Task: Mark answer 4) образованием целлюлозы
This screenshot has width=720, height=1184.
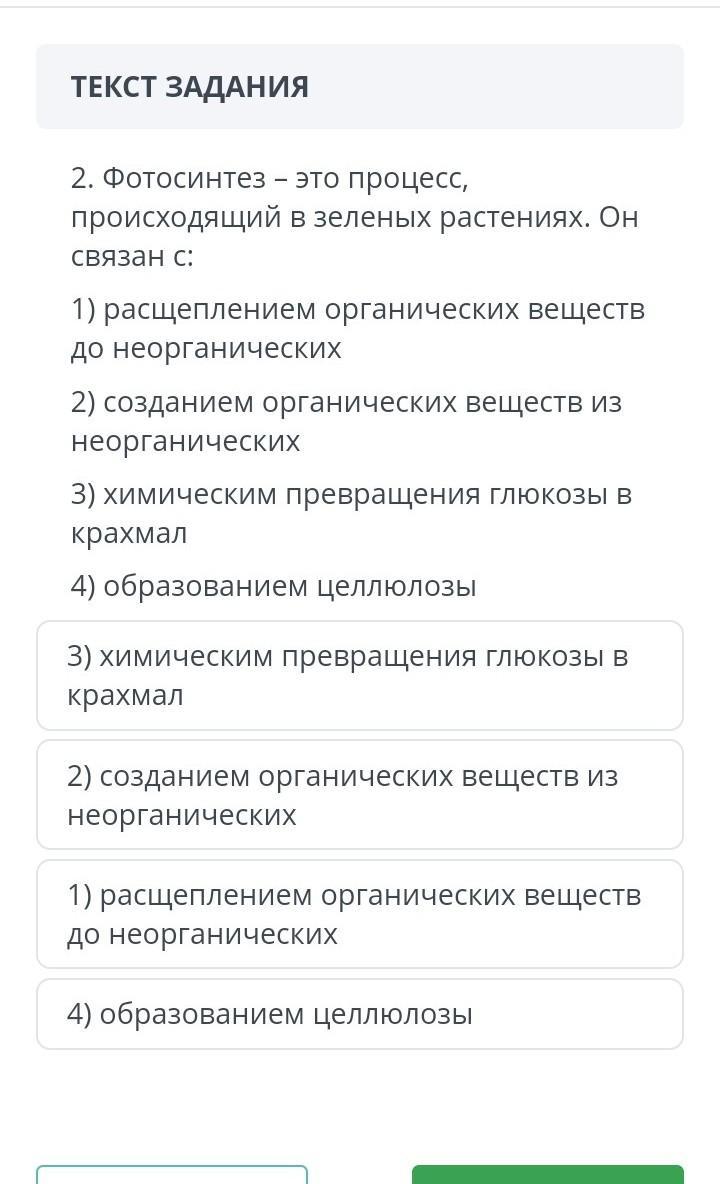Action: [360, 1014]
